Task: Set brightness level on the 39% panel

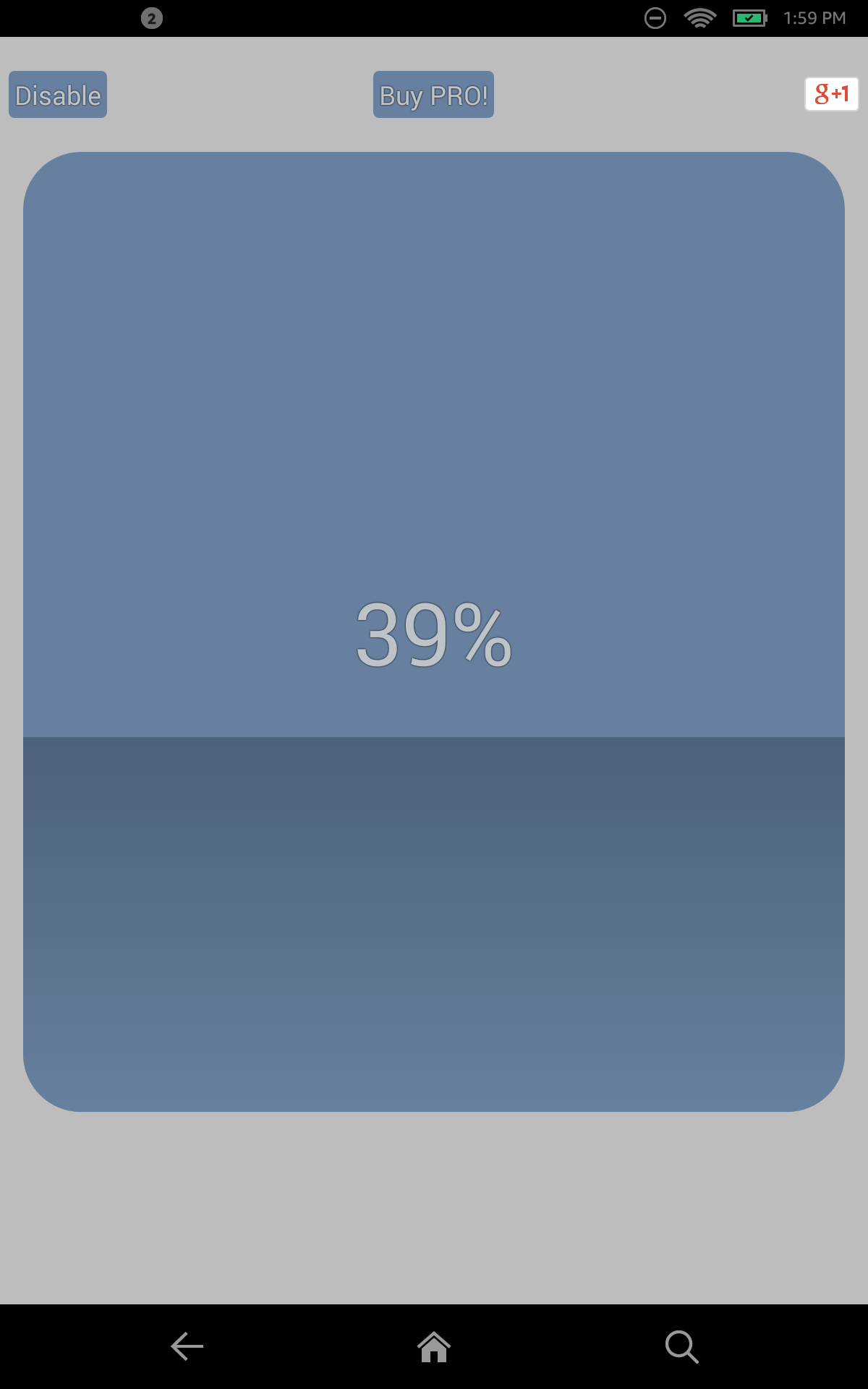Action: pos(434,632)
